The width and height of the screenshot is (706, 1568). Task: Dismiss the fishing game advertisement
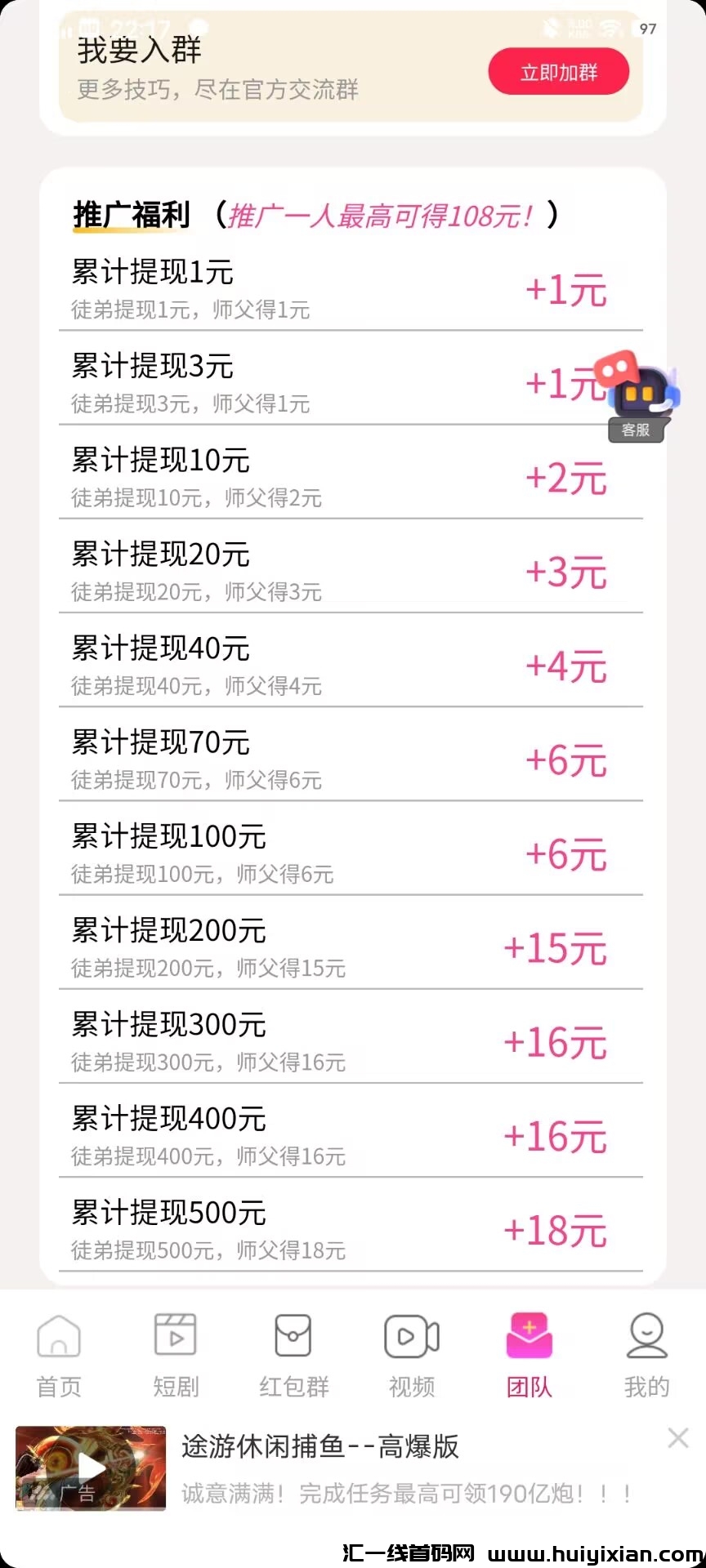coord(678,1438)
